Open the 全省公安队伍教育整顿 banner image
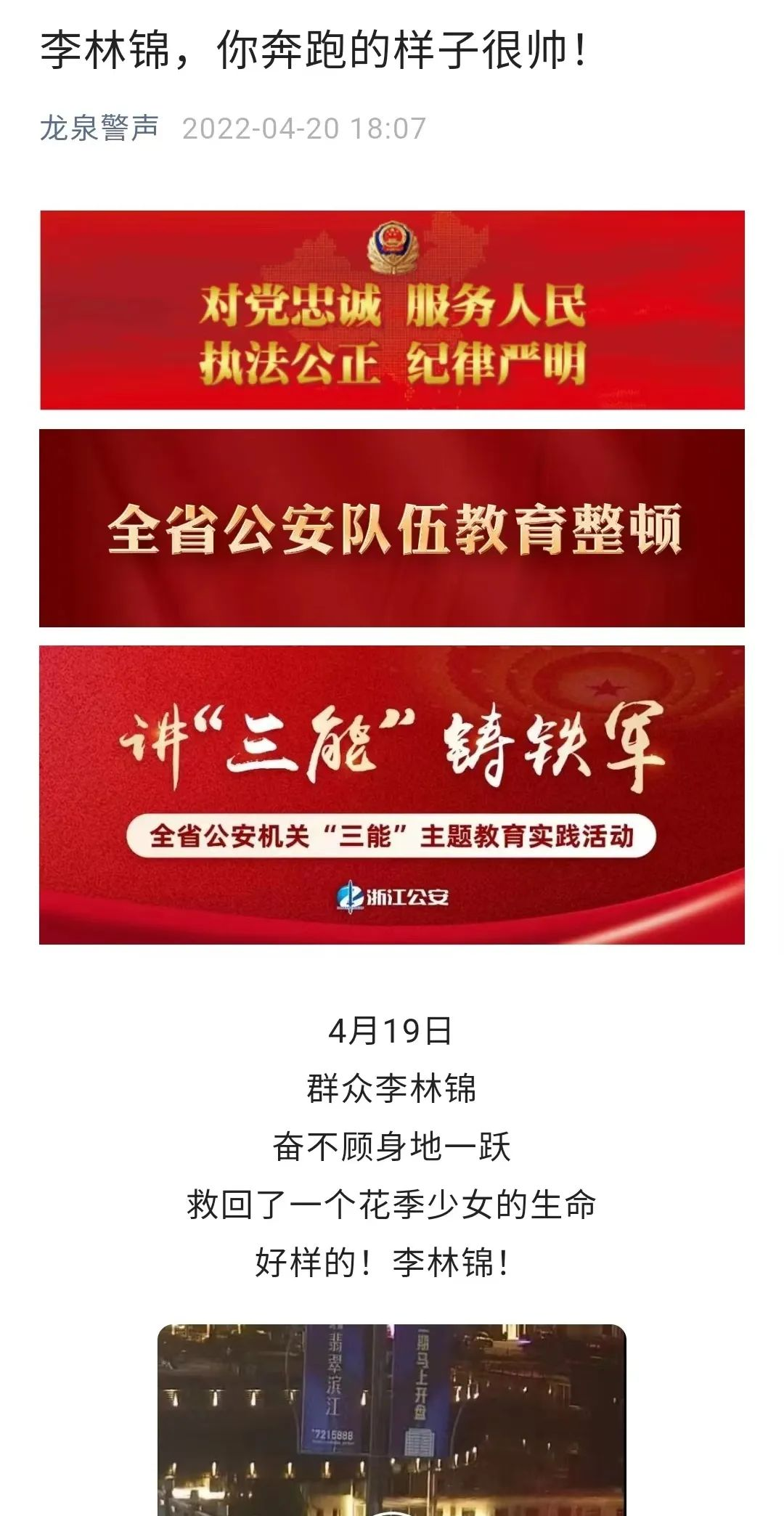This screenshot has height=1516, width=784. click(x=392, y=528)
